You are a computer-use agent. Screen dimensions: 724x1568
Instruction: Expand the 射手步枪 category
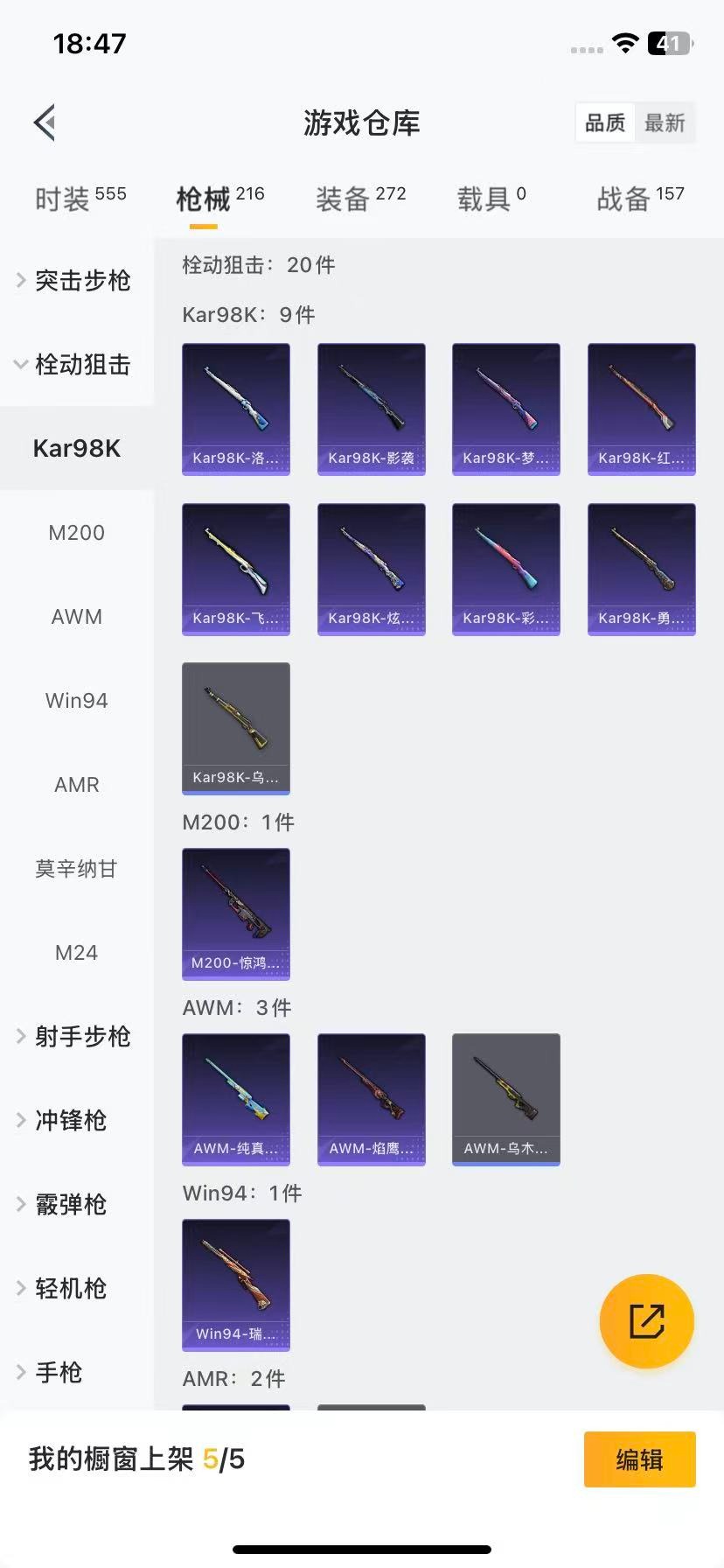click(82, 1036)
